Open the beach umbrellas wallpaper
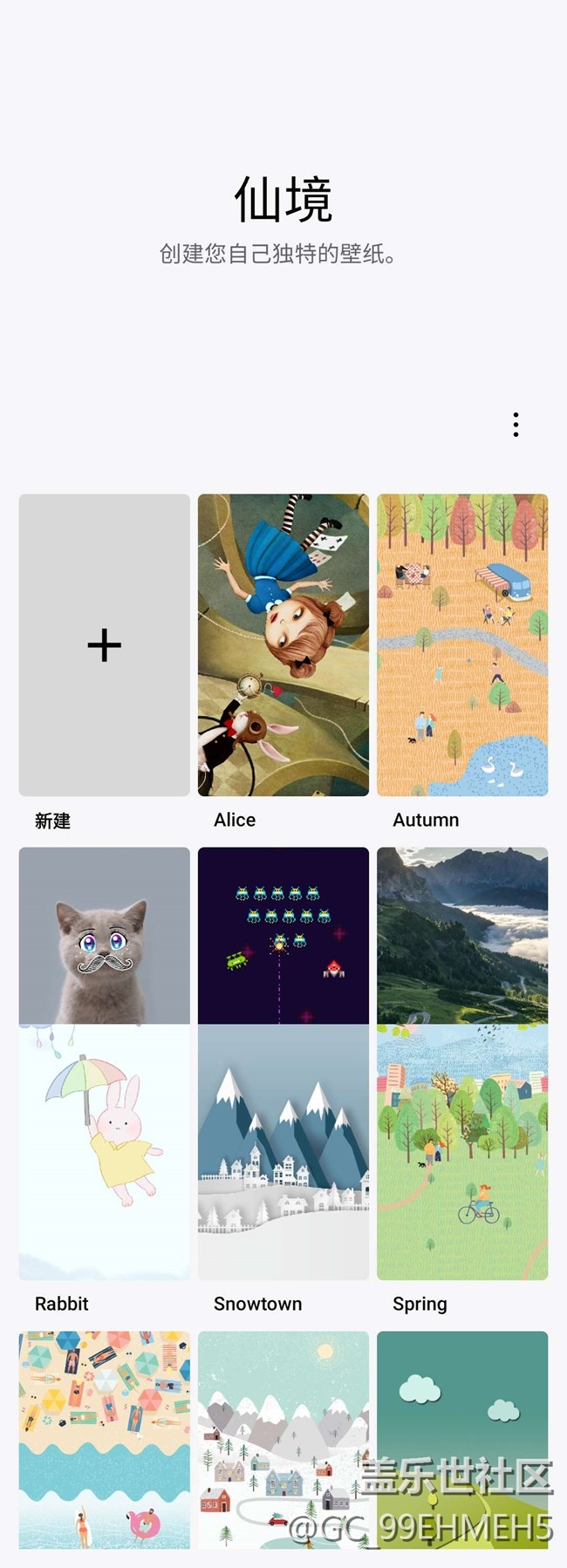This screenshot has height=1568, width=567. click(x=105, y=1439)
